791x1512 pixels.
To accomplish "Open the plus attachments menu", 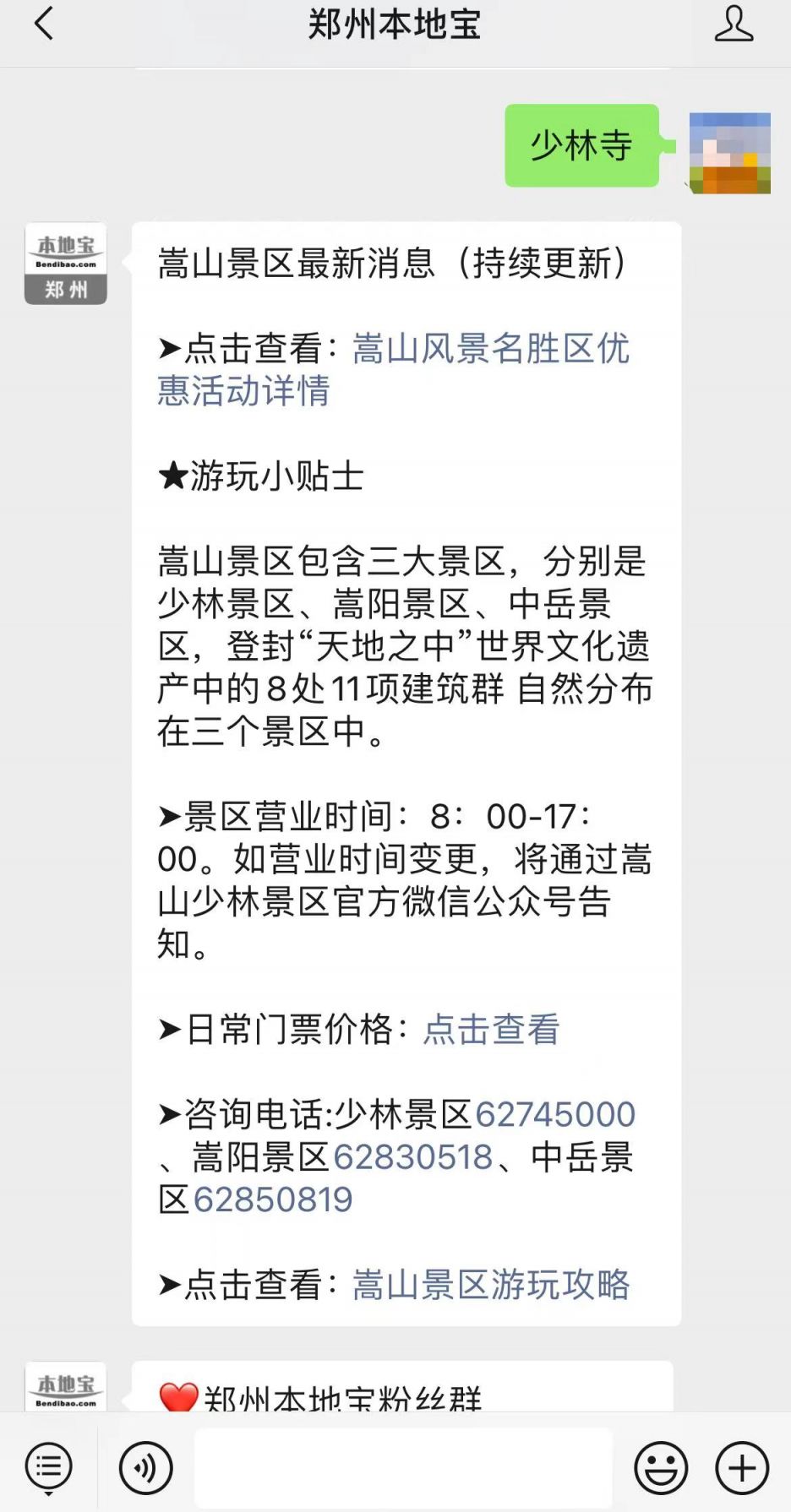I will click(741, 1467).
